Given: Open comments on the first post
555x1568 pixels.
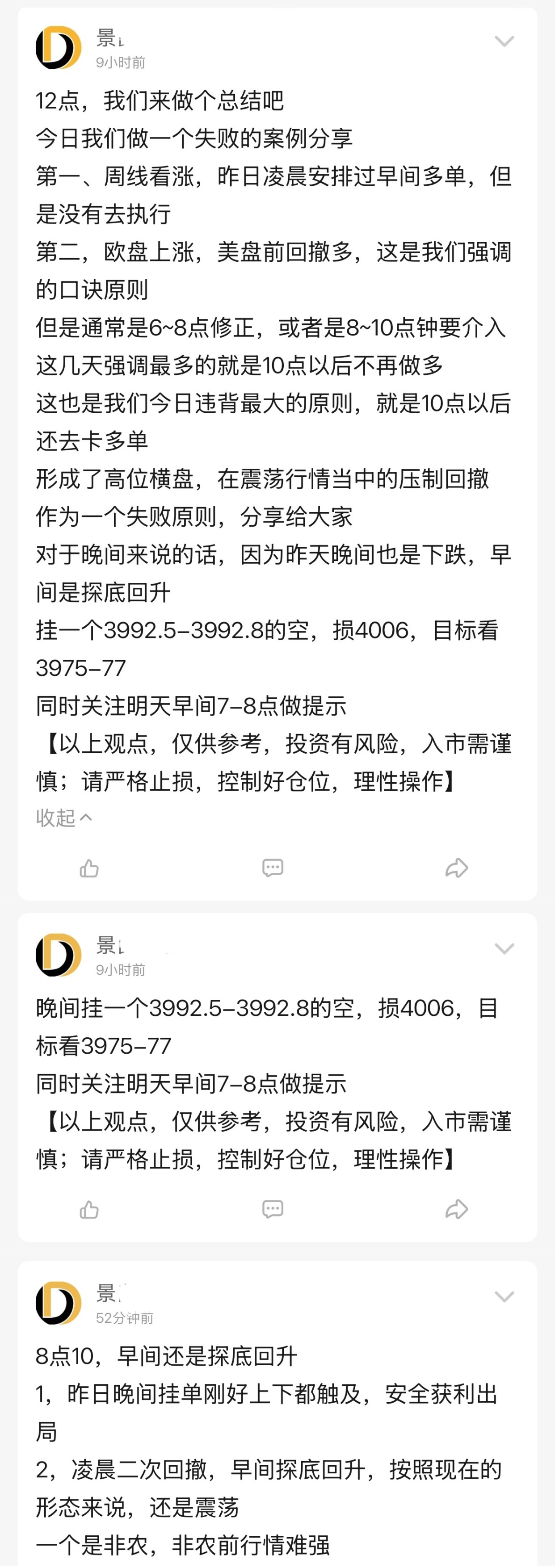Looking at the screenshot, I should tap(274, 868).
